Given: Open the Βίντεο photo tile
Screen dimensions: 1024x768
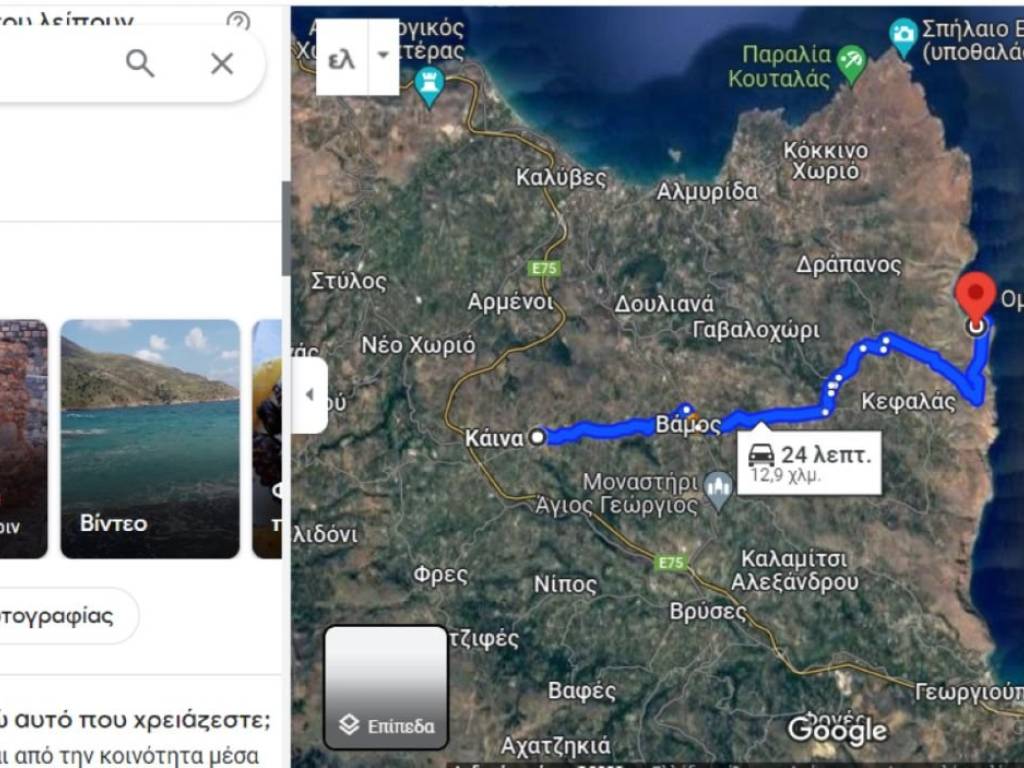Looking at the screenshot, I should point(150,438).
